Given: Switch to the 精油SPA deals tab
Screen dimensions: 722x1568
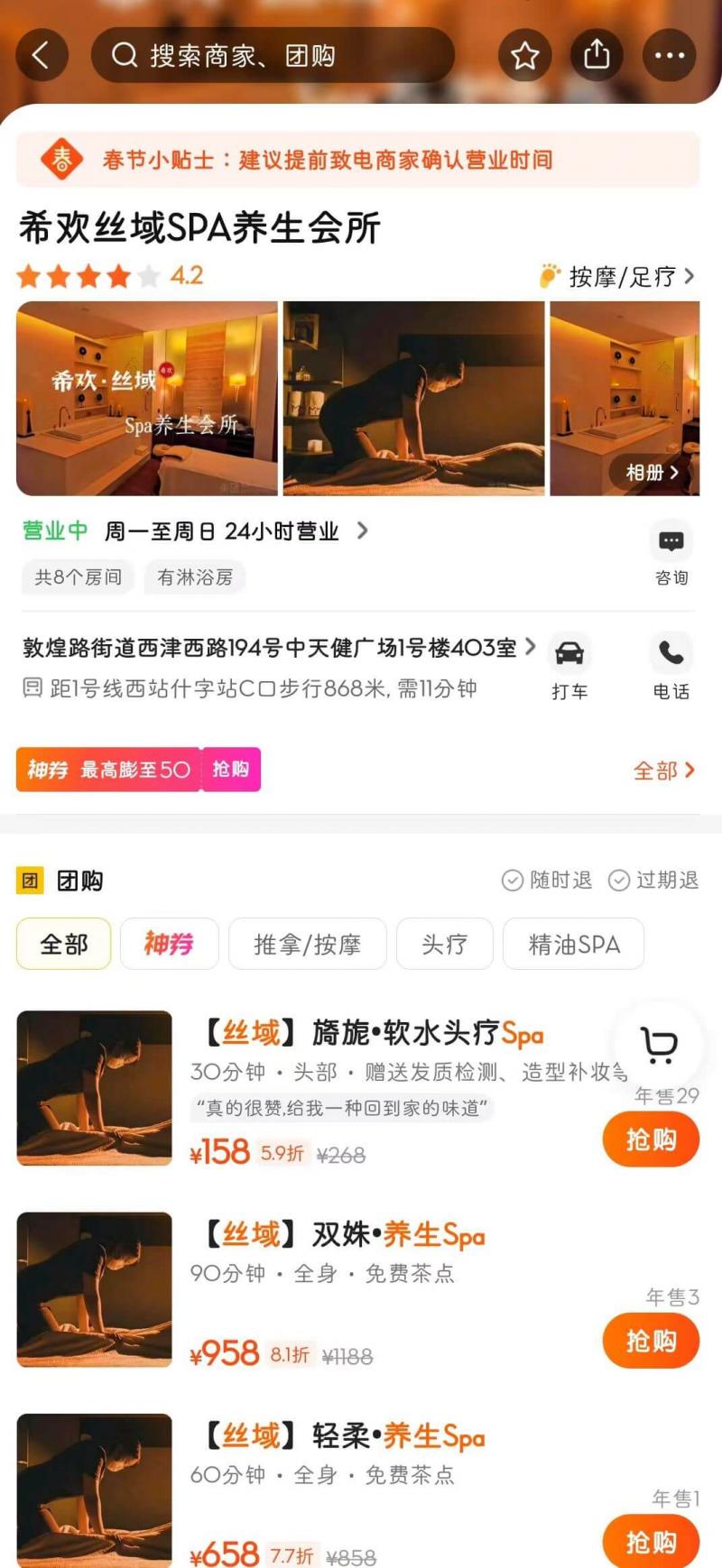Looking at the screenshot, I should point(574,944).
